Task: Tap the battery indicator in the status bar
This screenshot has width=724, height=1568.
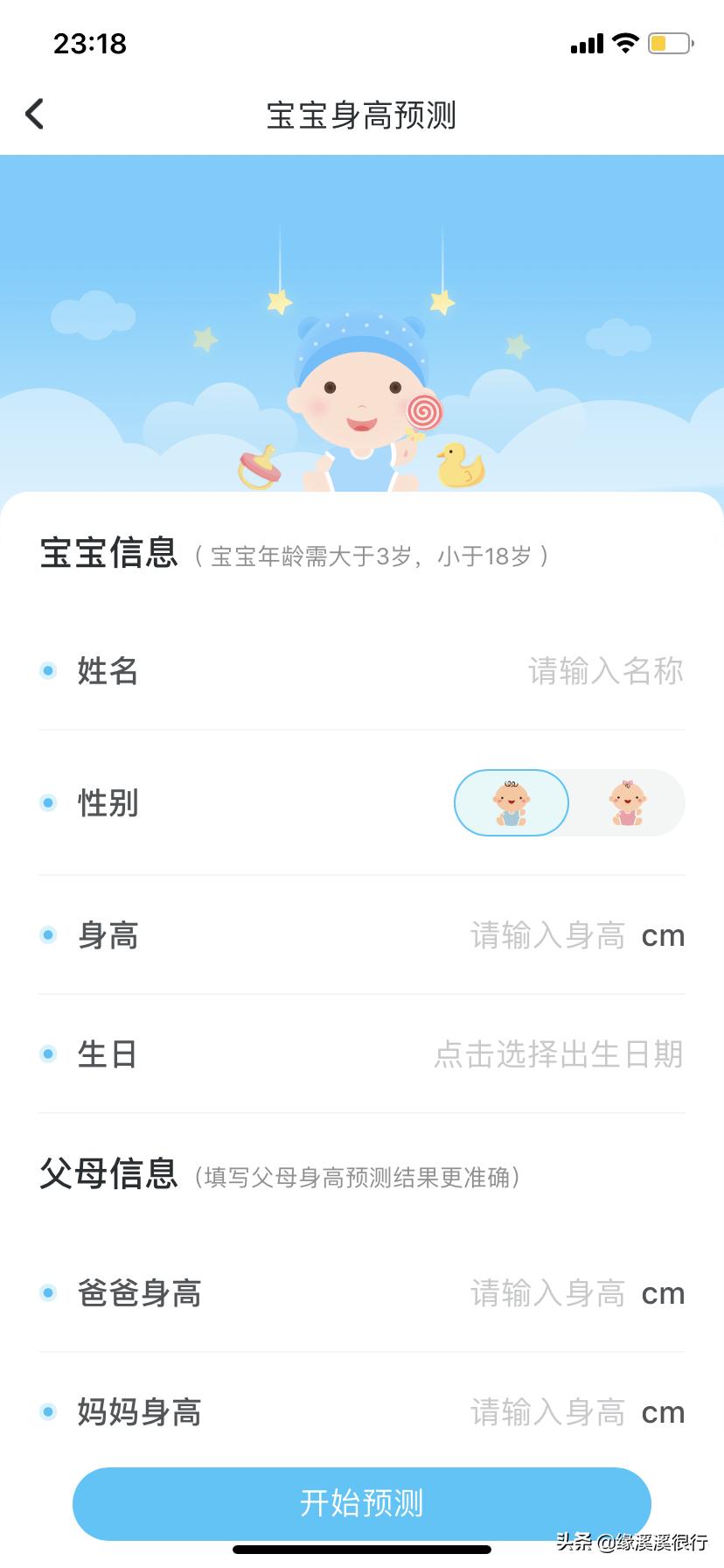Action: pos(670,43)
